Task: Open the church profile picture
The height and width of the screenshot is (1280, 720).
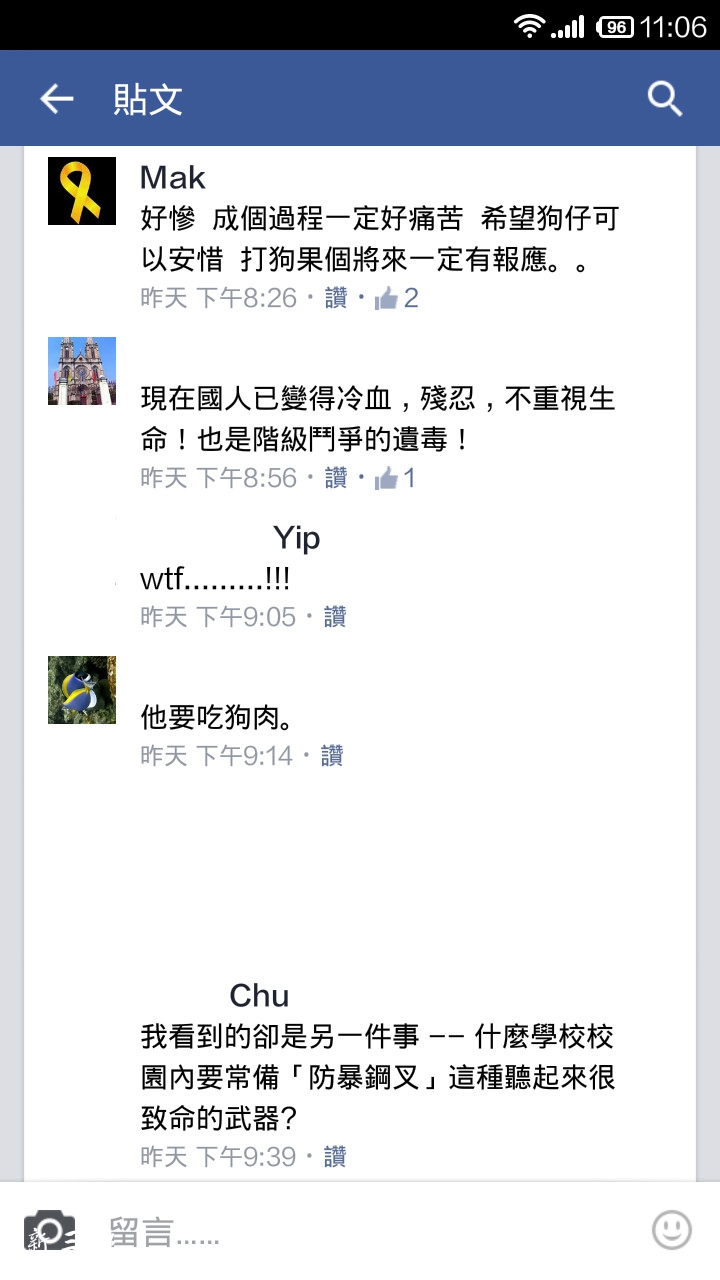Action: [82, 371]
